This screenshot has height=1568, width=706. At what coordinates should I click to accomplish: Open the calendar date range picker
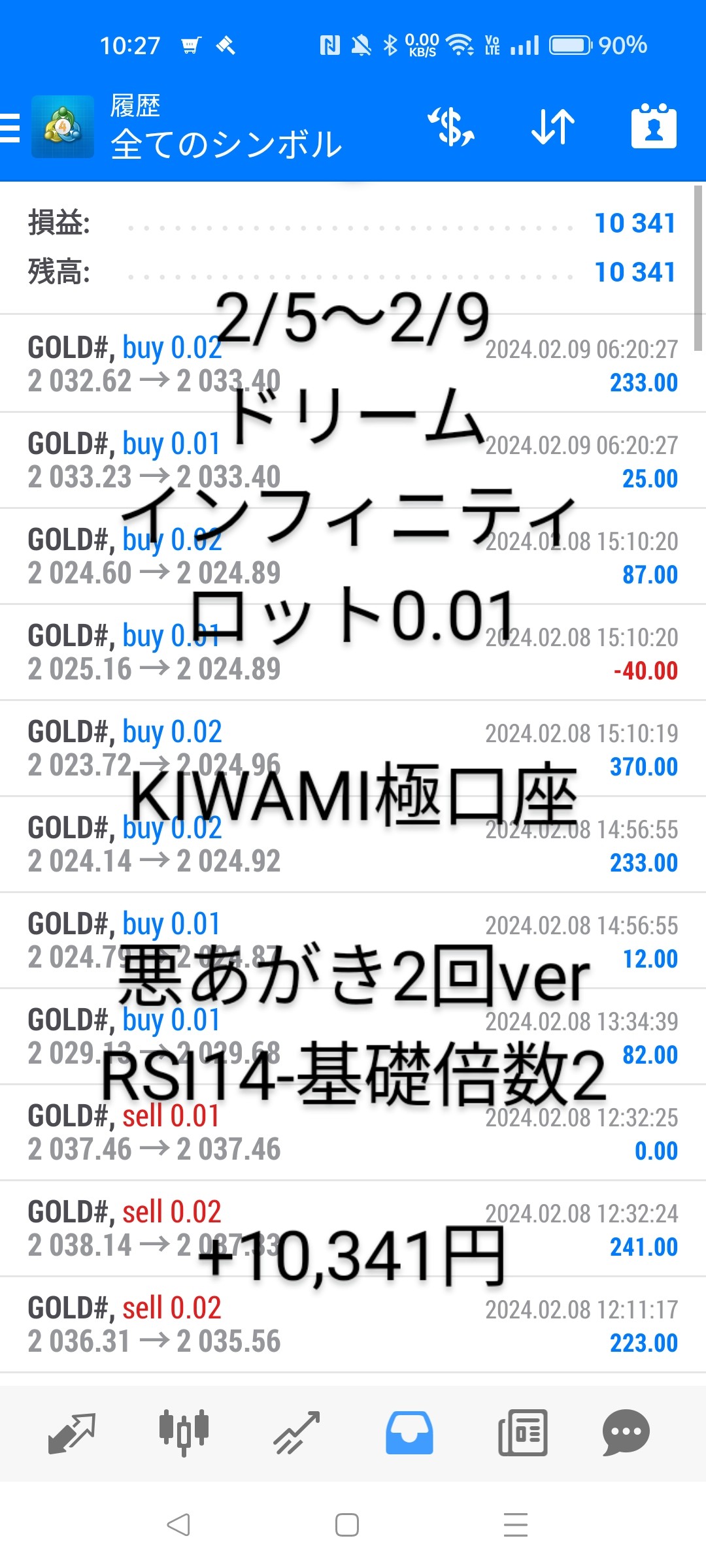tap(654, 127)
